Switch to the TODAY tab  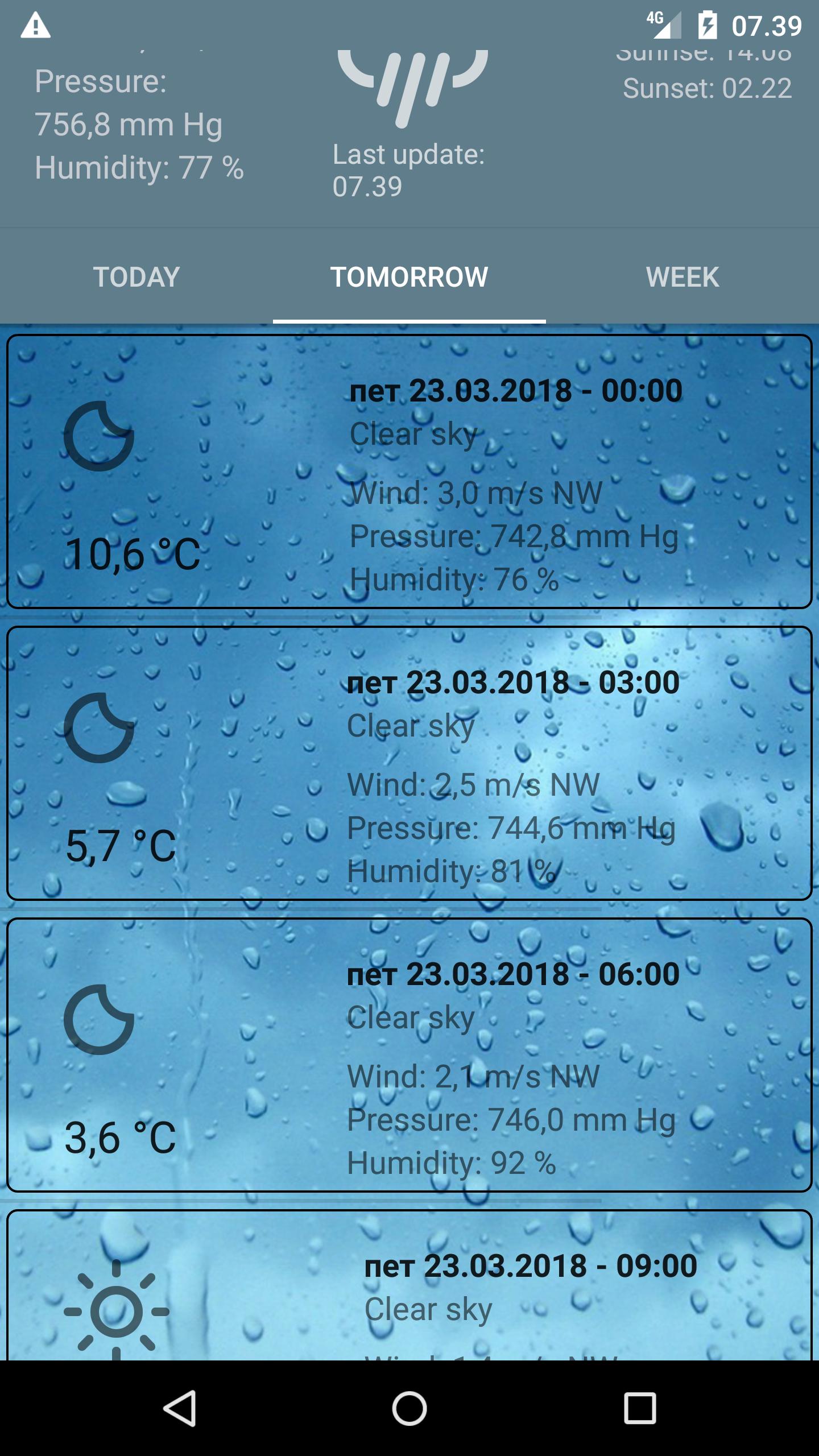tap(136, 277)
